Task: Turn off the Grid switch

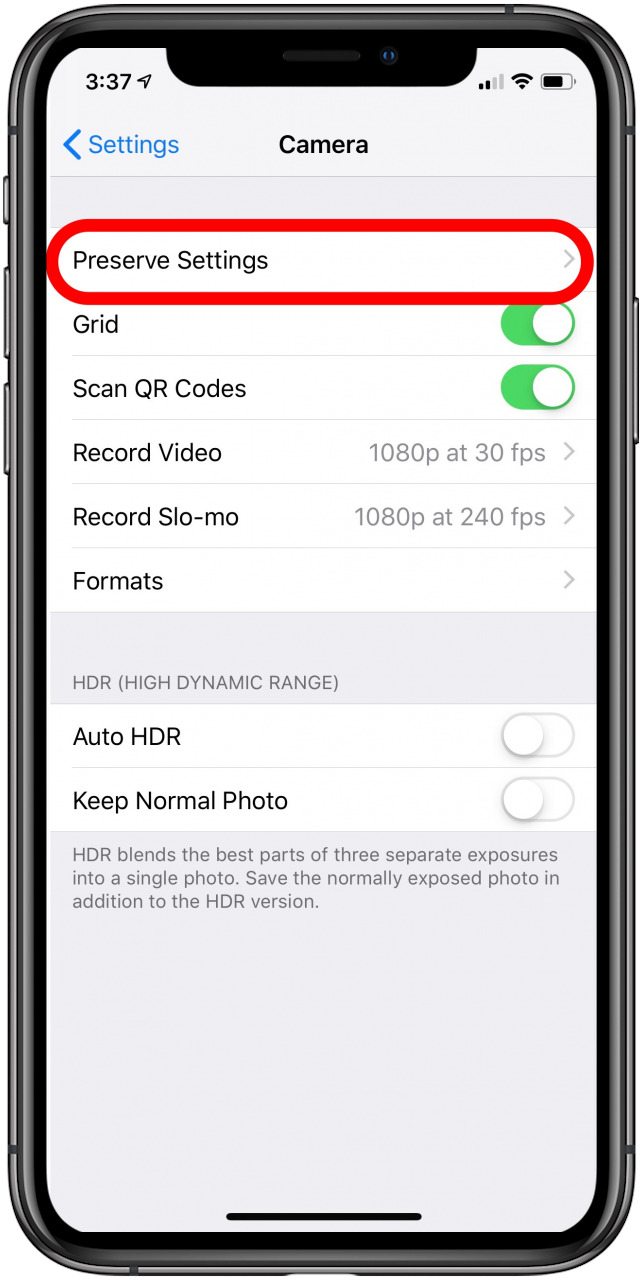Action: pyautogui.click(x=537, y=324)
